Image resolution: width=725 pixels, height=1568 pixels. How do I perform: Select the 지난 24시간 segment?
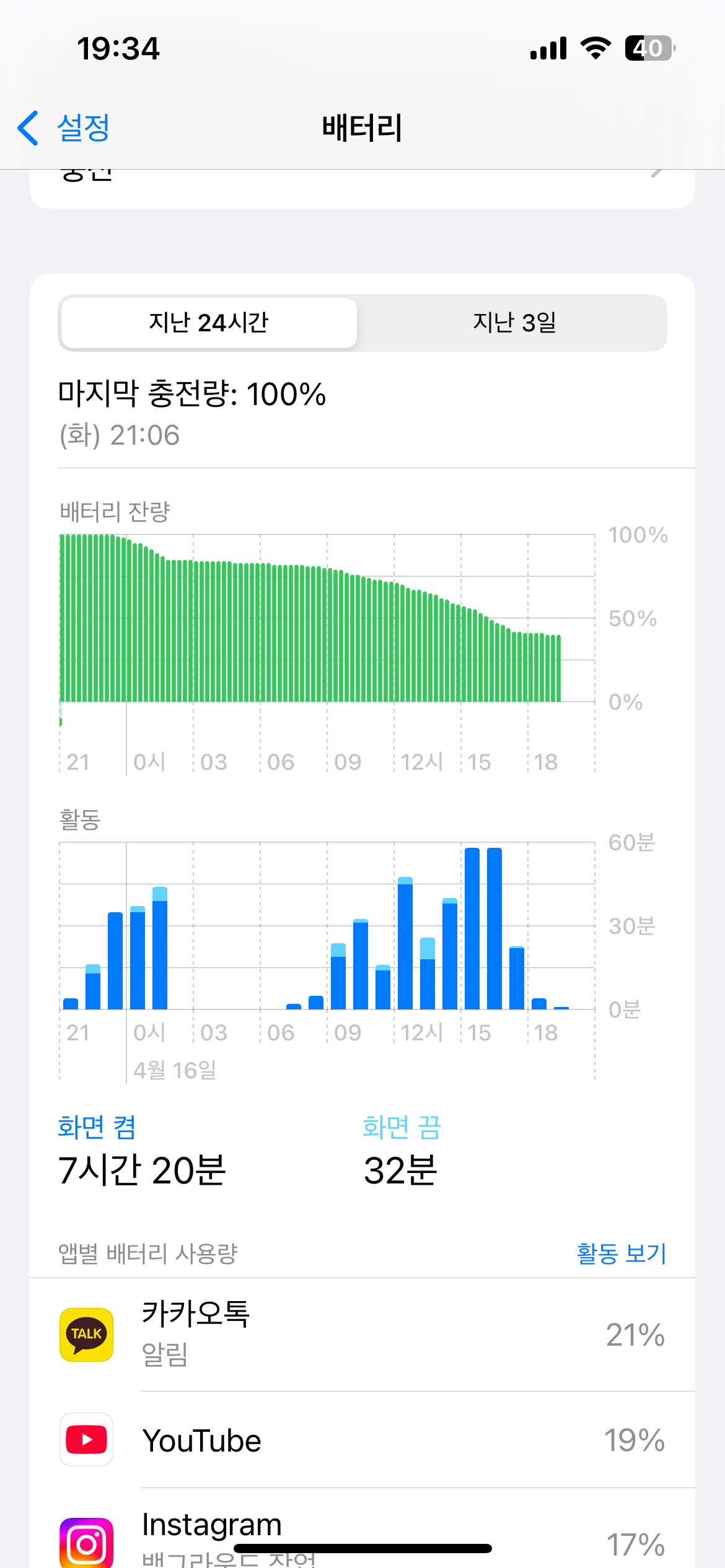click(x=209, y=323)
